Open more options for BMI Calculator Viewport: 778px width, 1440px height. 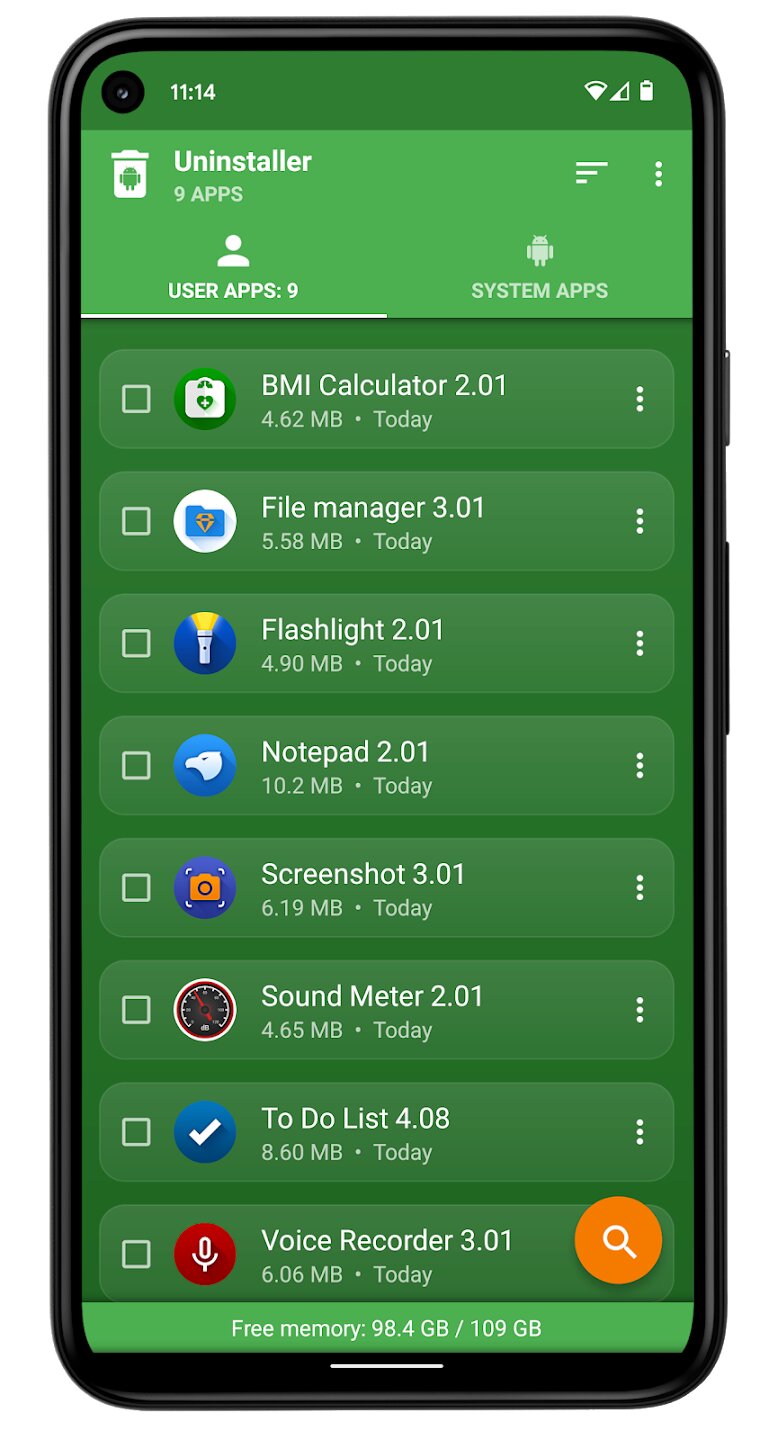[640, 399]
